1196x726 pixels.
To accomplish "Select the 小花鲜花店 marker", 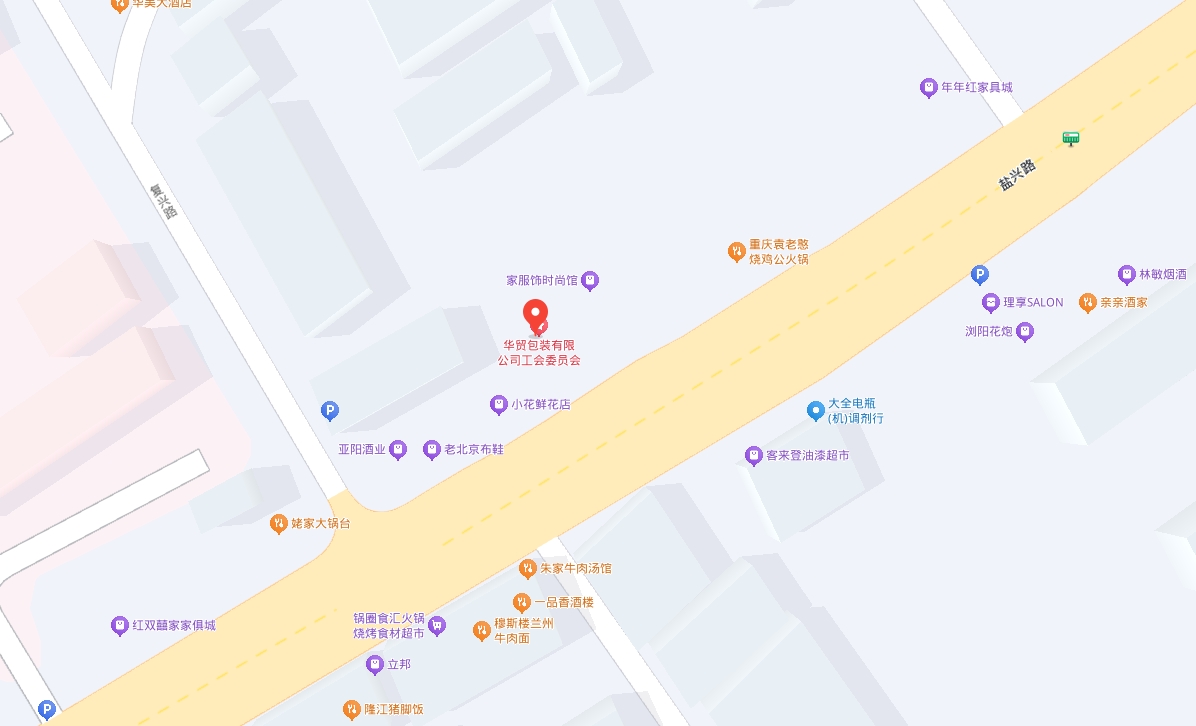I will click(x=498, y=405).
